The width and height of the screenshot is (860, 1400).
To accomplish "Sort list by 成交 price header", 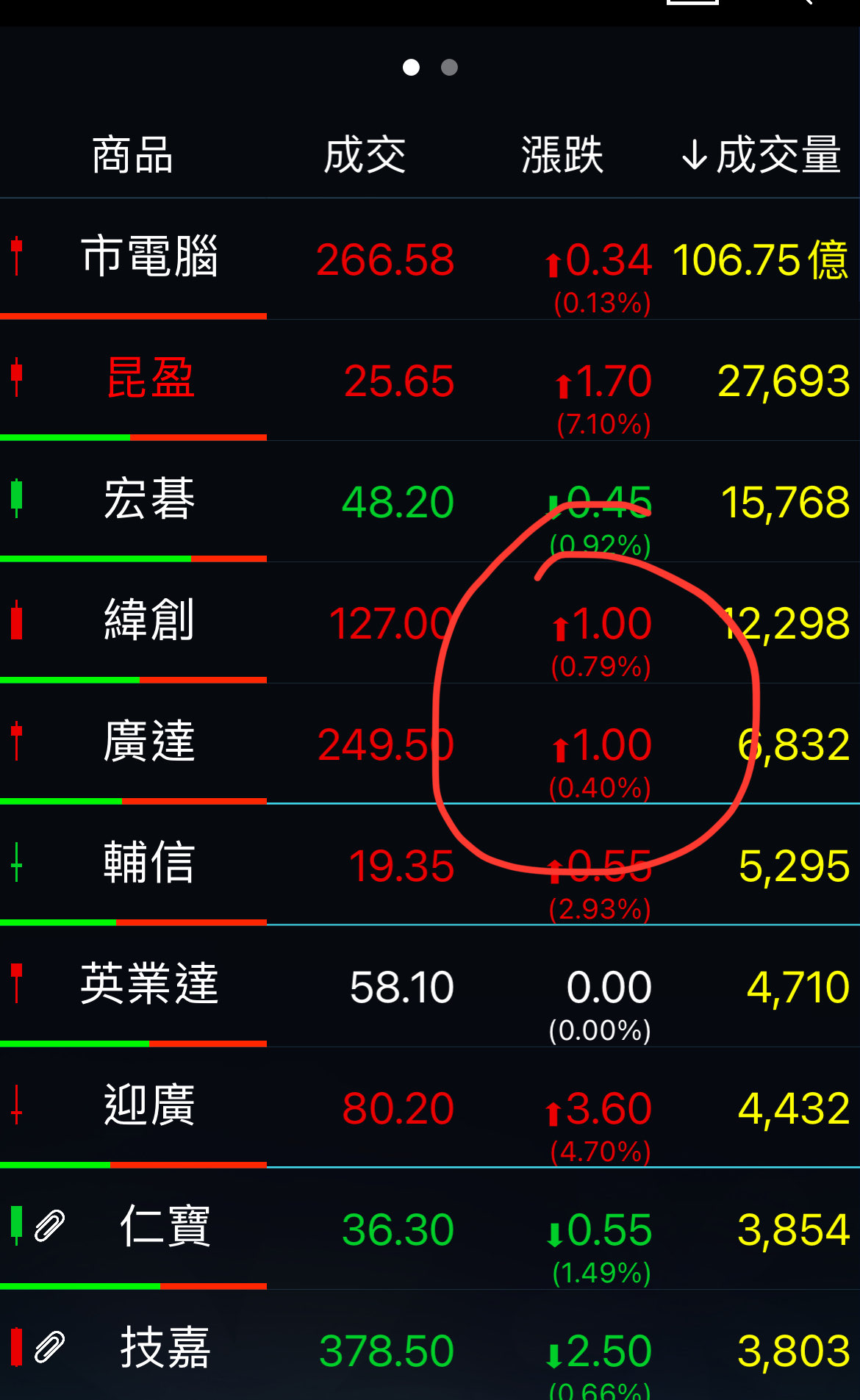I will (x=365, y=155).
